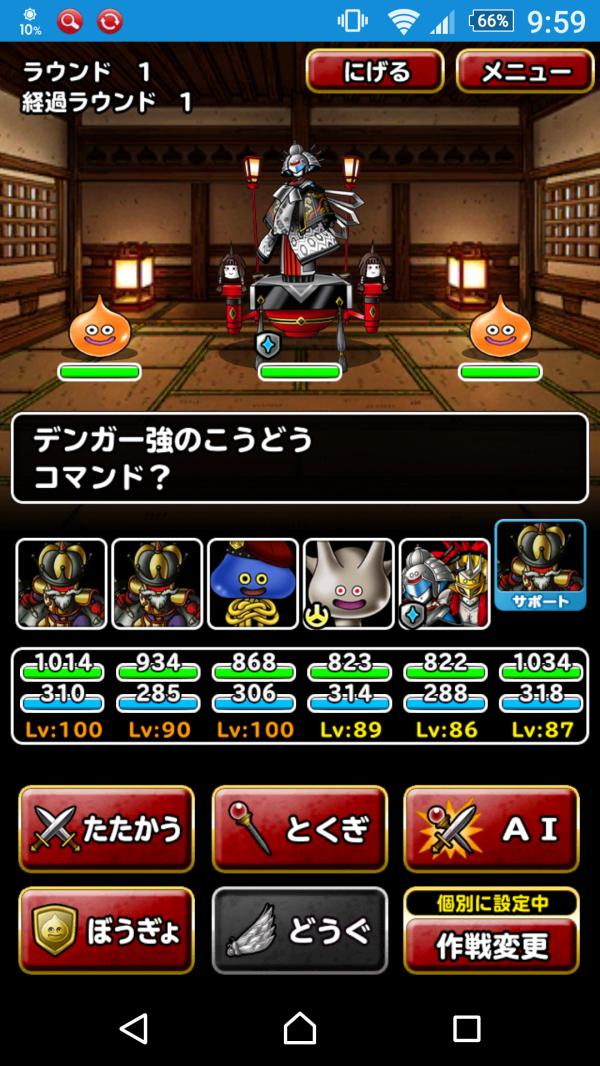The width and height of the screenshot is (600, 1066).
Task: Go to the Android home screen
Action: (300, 1027)
